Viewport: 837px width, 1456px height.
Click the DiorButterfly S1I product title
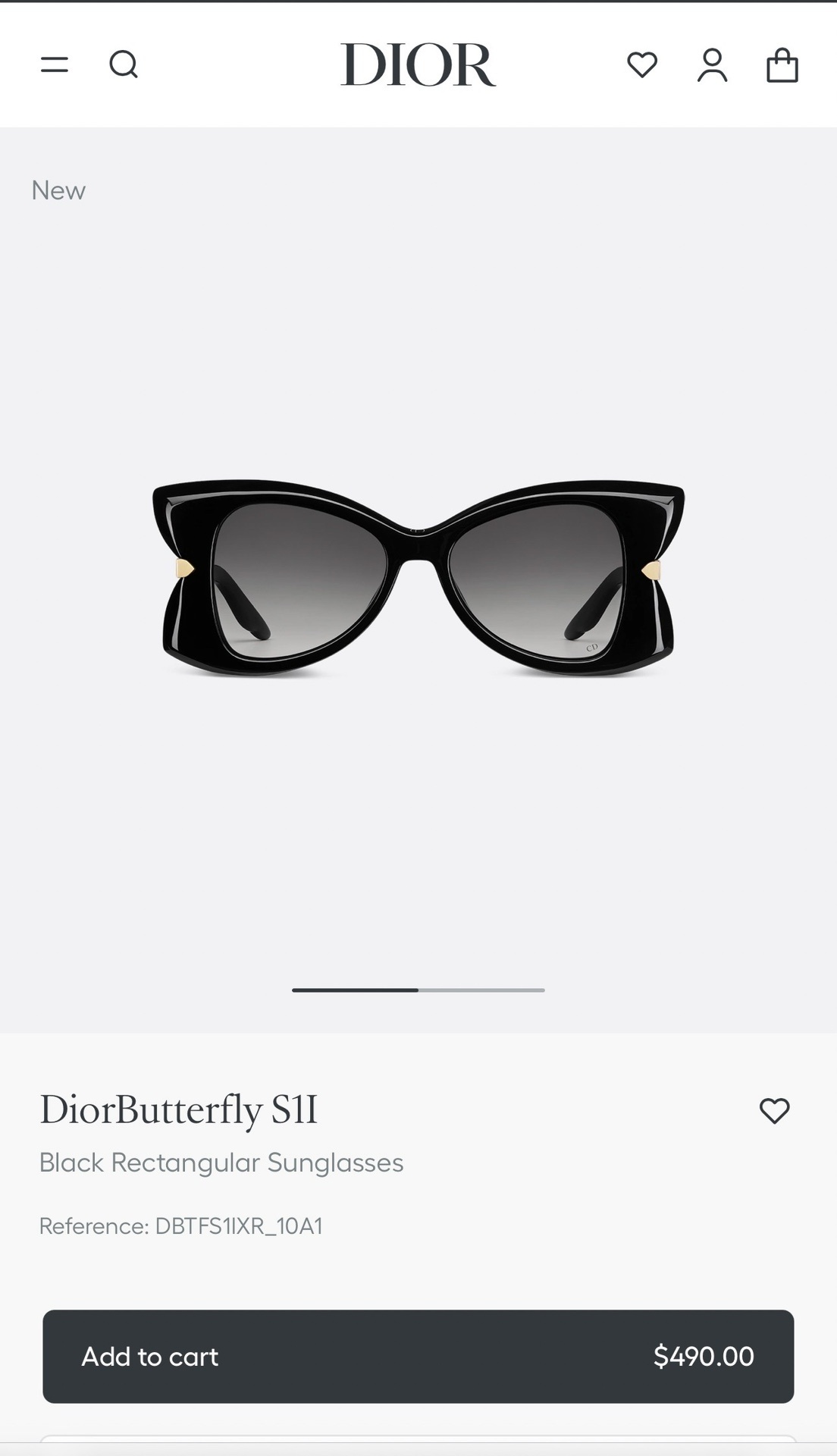pos(178,1112)
